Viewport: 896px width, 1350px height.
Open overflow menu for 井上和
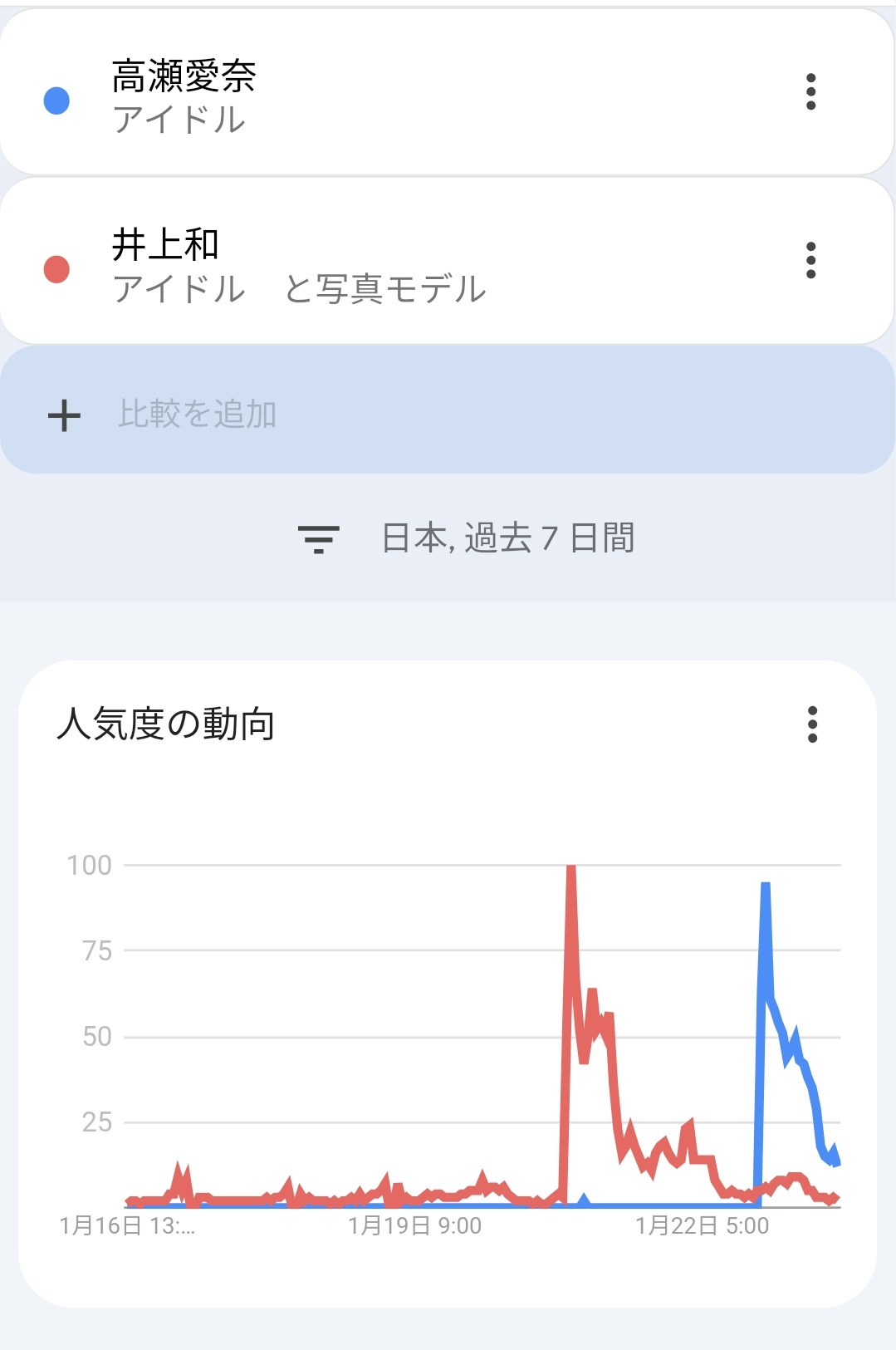coord(810,261)
